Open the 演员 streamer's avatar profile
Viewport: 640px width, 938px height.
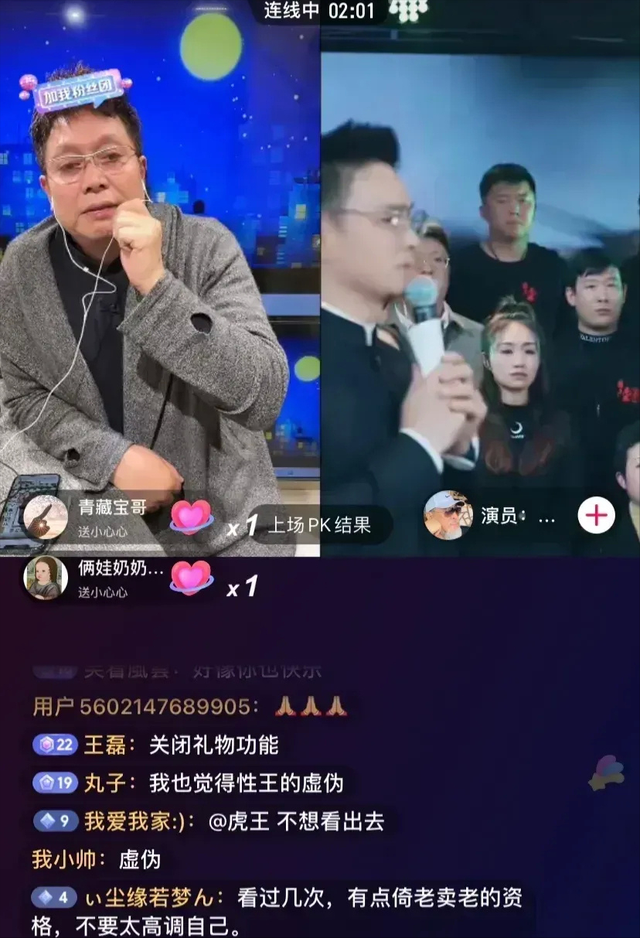447,516
